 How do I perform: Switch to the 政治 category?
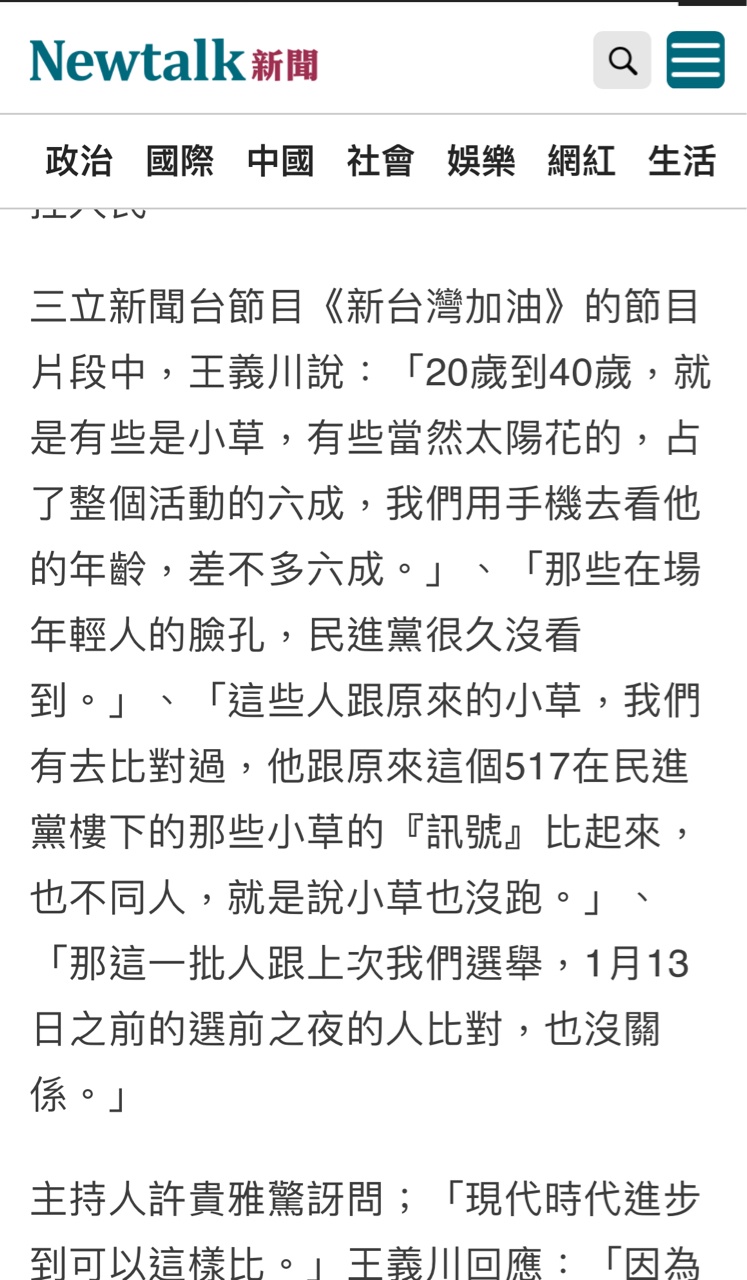coord(79,161)
